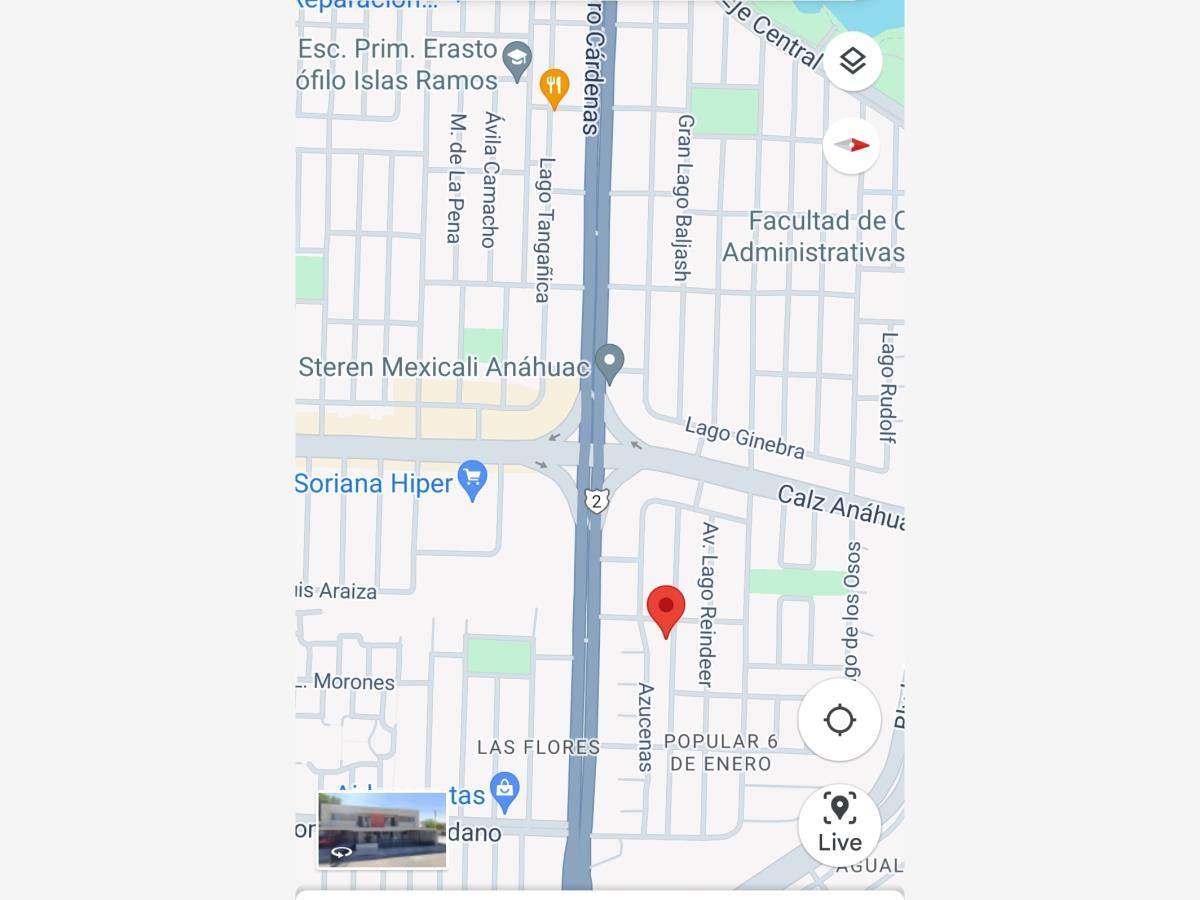Open the Street View thumbnail

[x=382, y=830]
